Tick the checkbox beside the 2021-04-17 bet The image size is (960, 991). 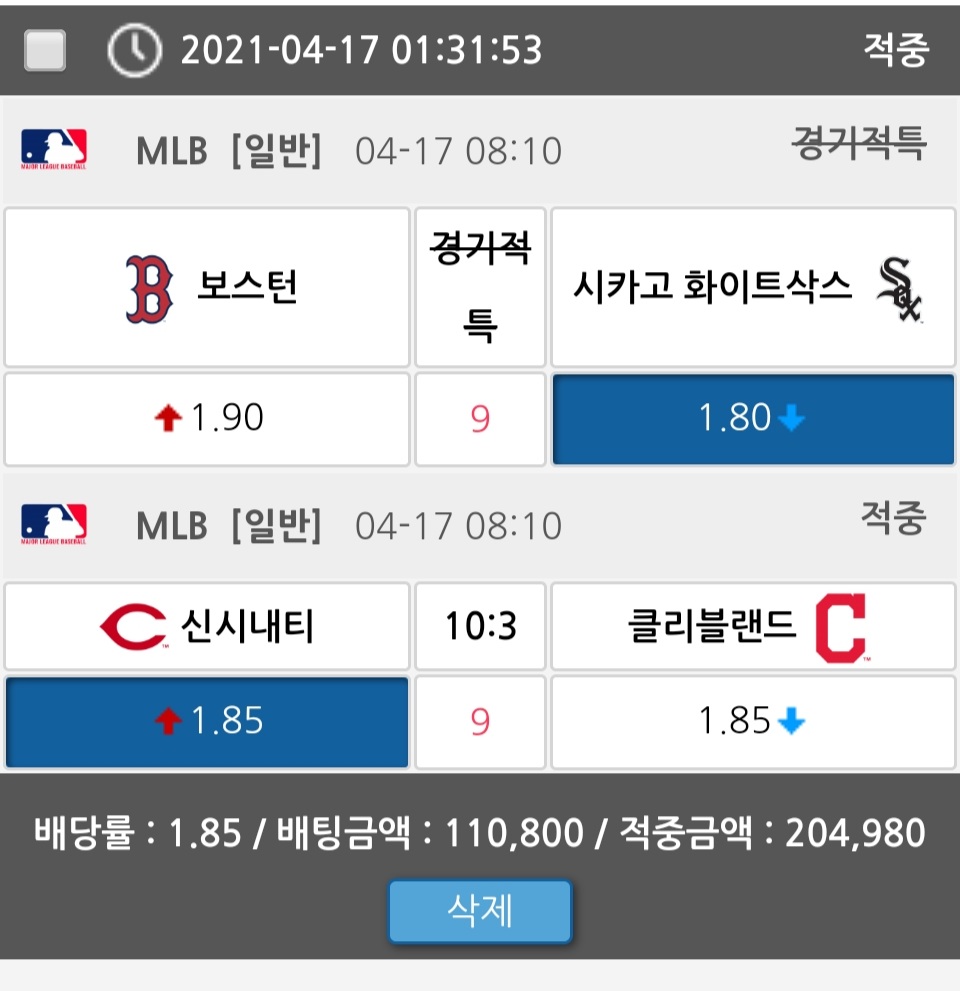pos(45,50)
